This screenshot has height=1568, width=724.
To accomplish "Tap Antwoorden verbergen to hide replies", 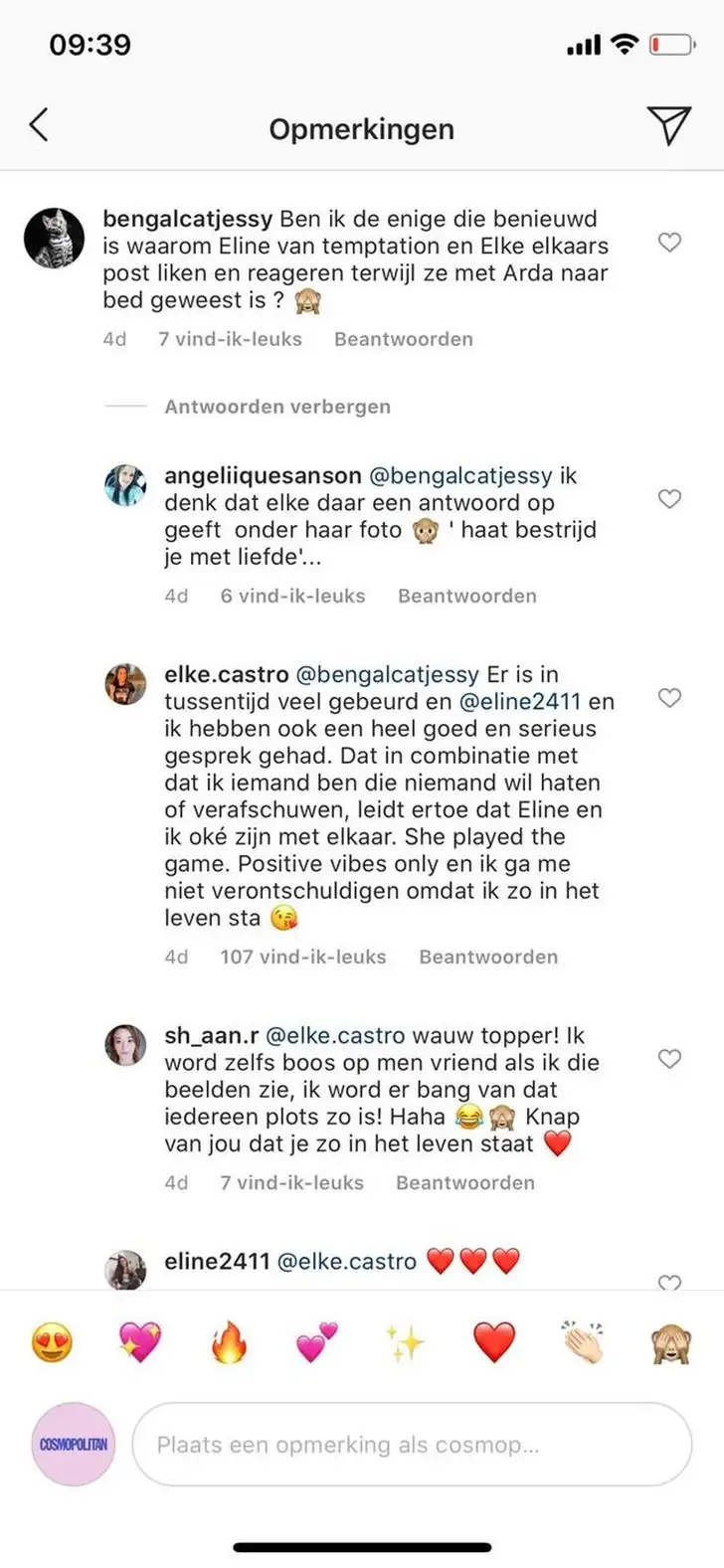I will 276,407.
